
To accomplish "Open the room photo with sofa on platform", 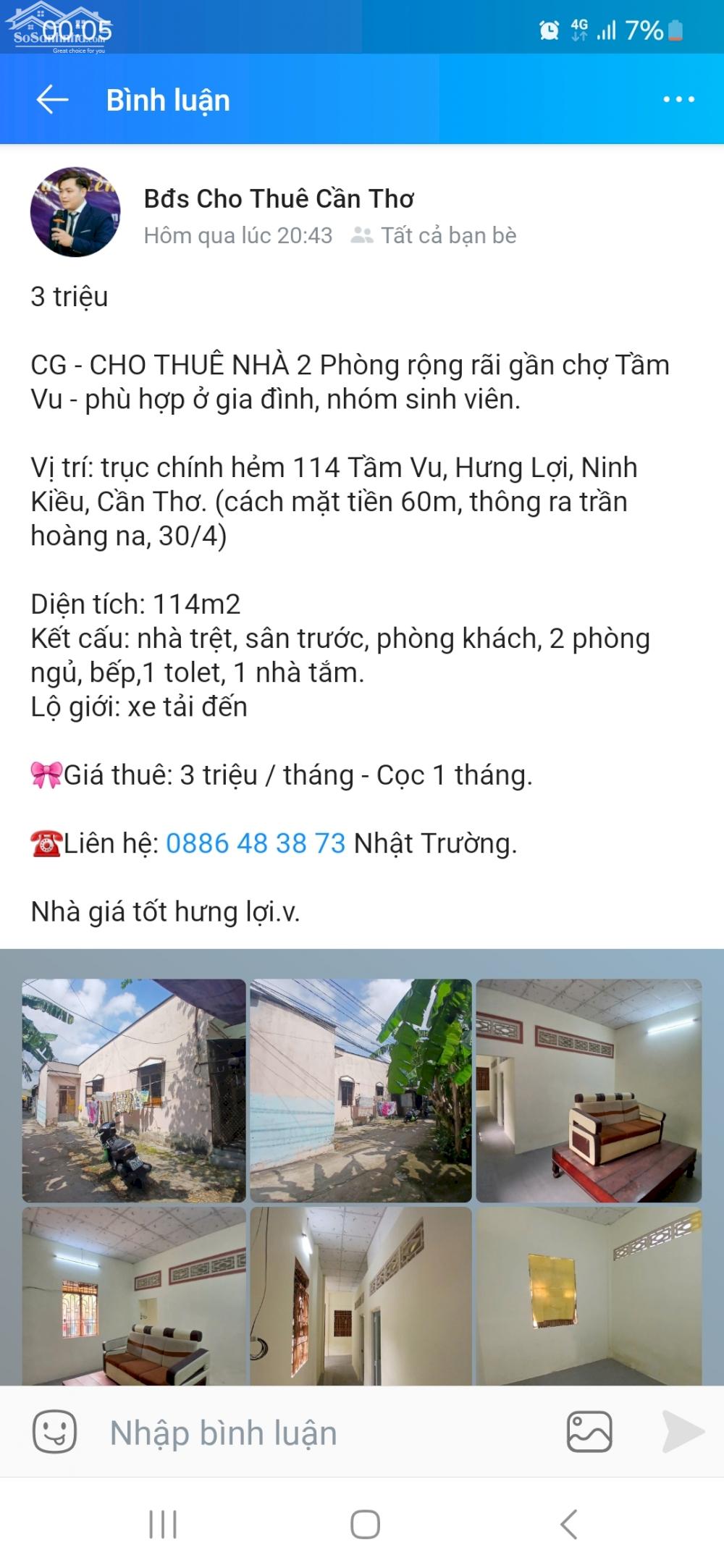I will coord(589,1091).
